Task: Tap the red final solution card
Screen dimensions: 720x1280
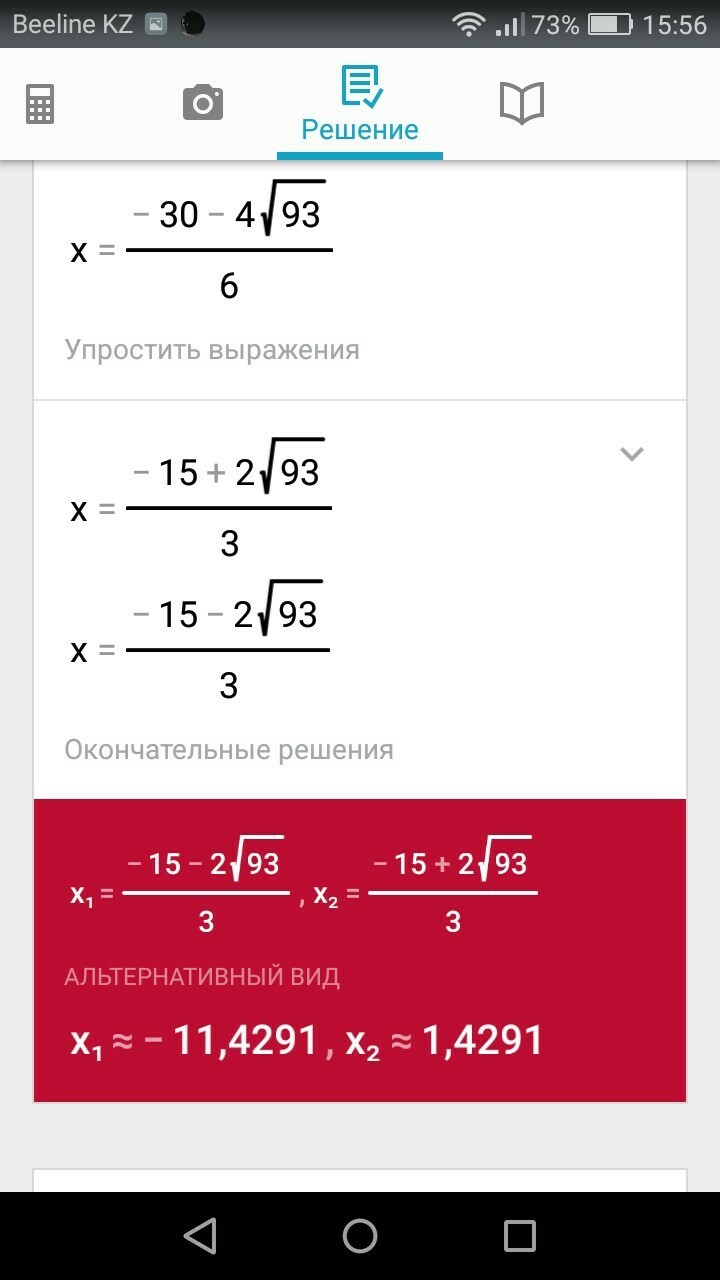Action: click(x=360, y=950)
